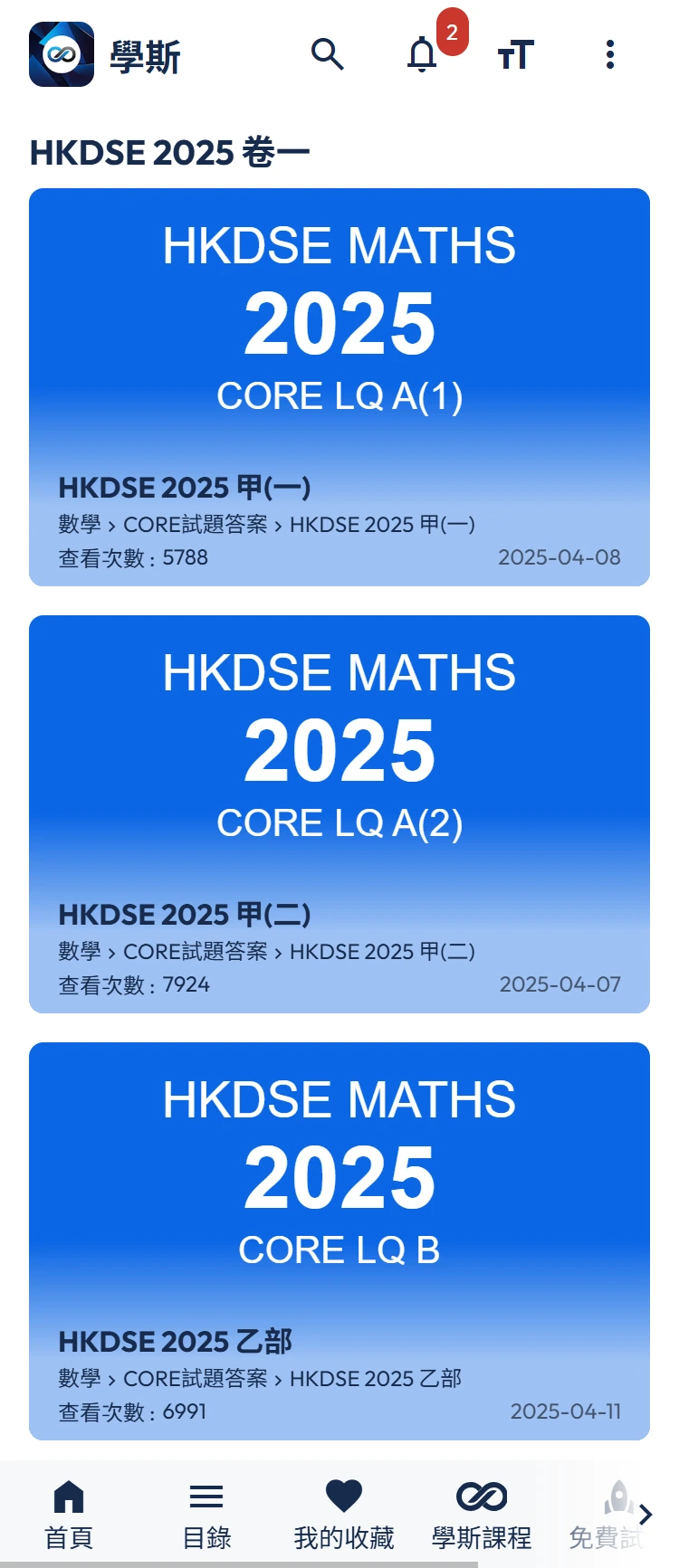The image size is (679, 1568).
Task: Tap the 學斯 app logo
Action: click(62, 54)
